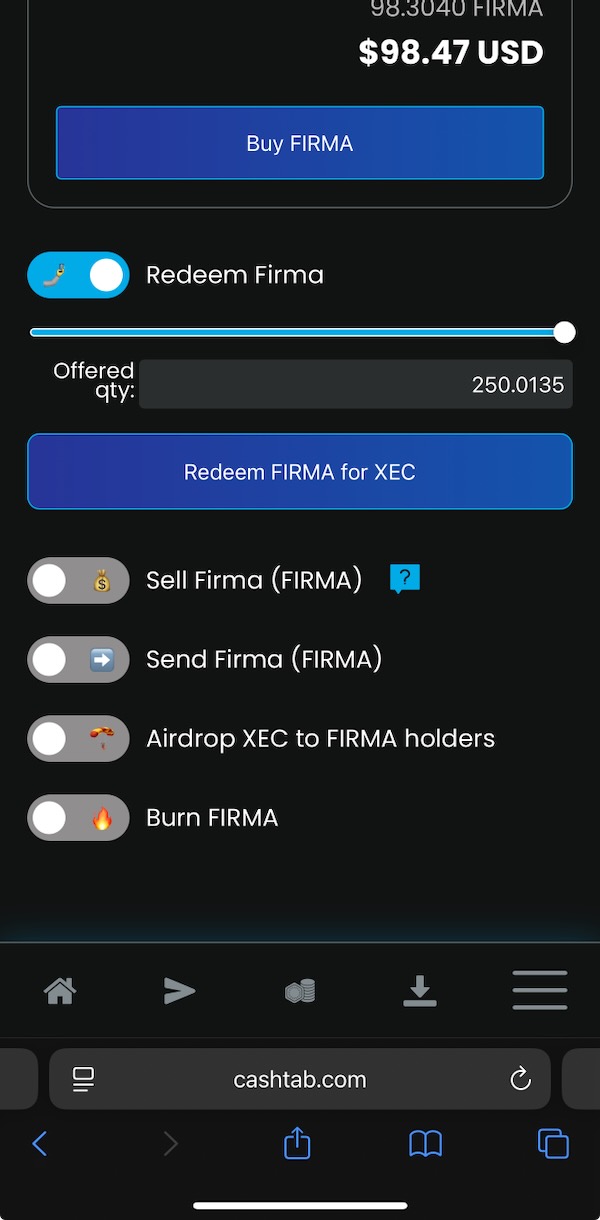Go back in Safari
The width and height of the screenshot is (600, 1220).
tap(40, 1143)
